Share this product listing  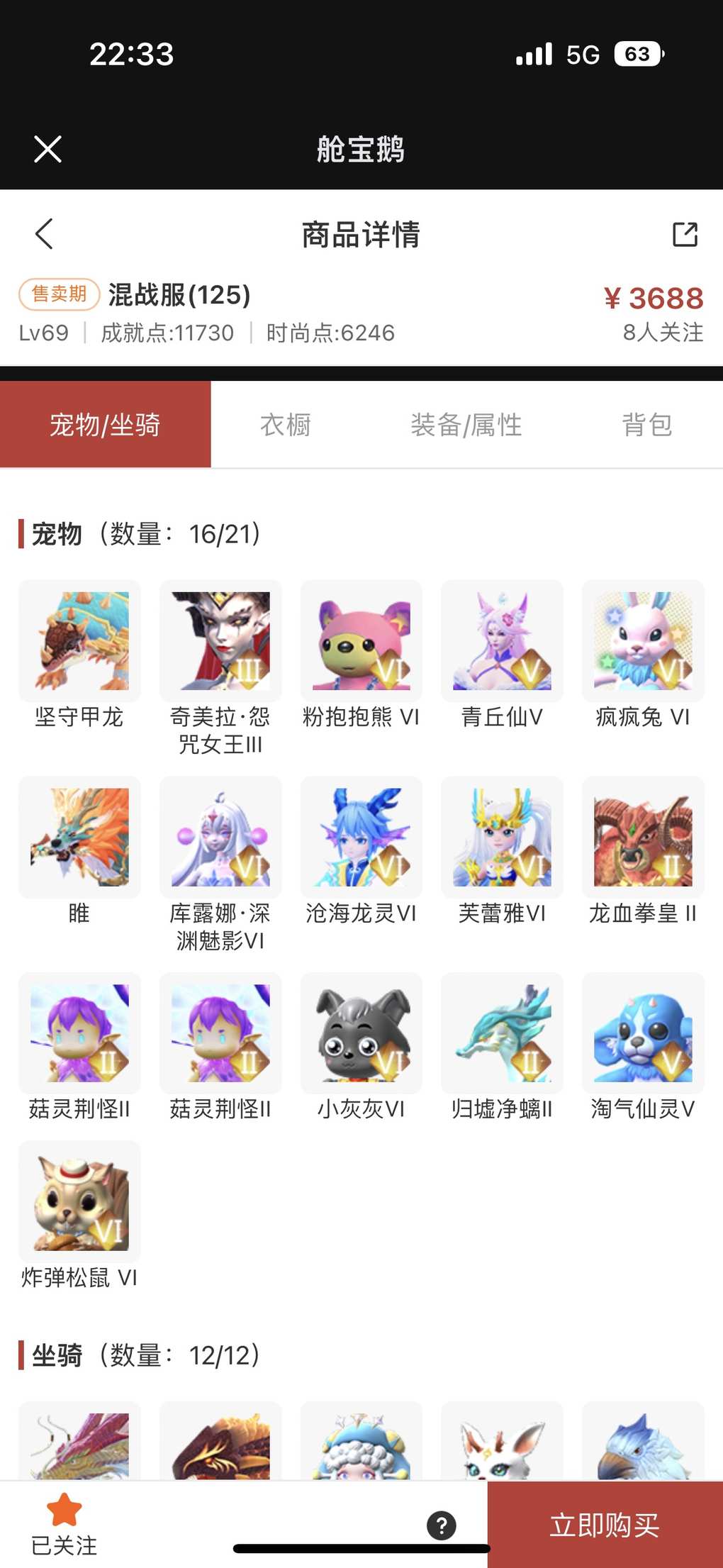tap(685, 234)
